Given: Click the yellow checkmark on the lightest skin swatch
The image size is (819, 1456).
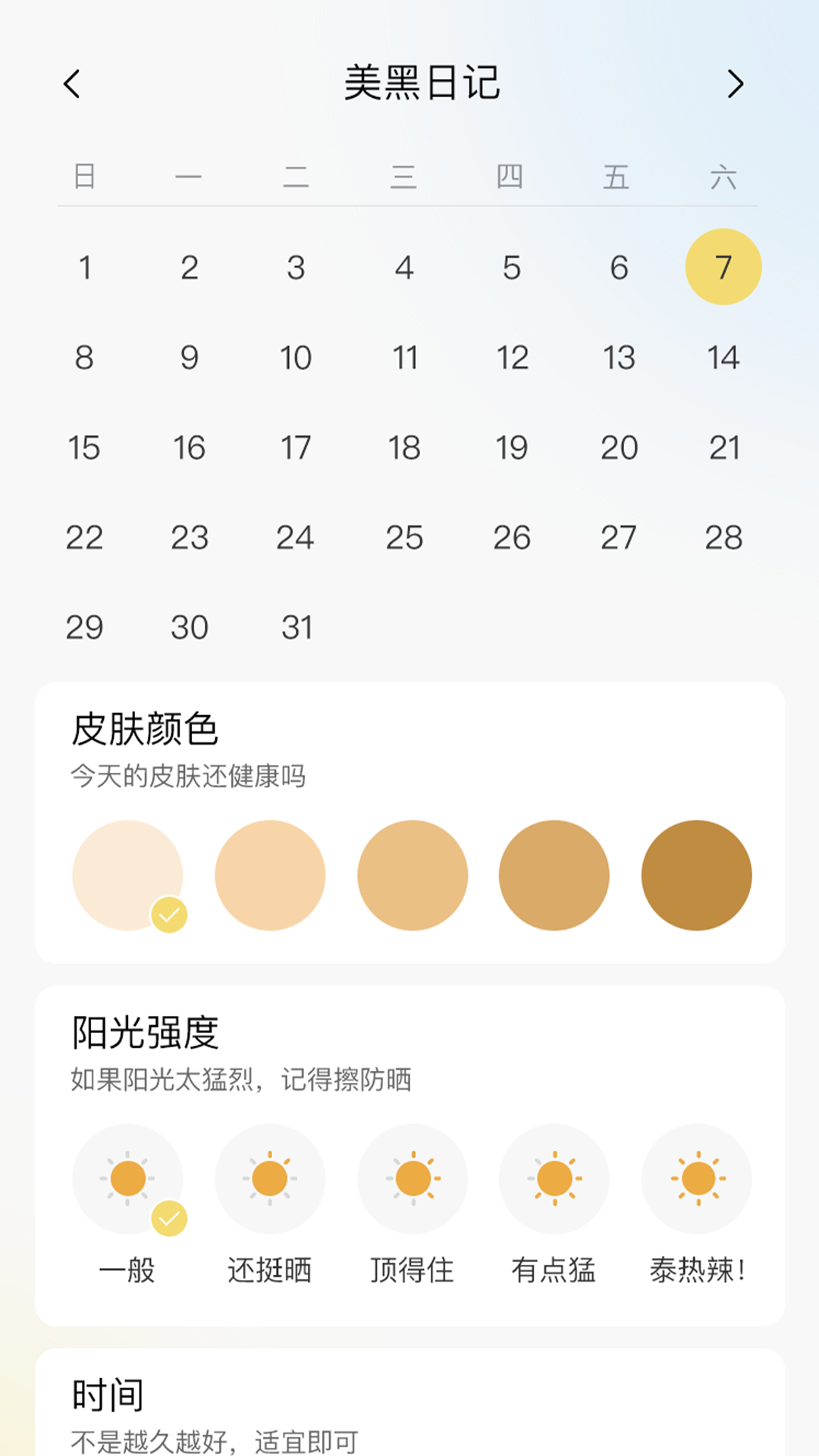Looking at the screenshot, I should click(x=168, y=913).
